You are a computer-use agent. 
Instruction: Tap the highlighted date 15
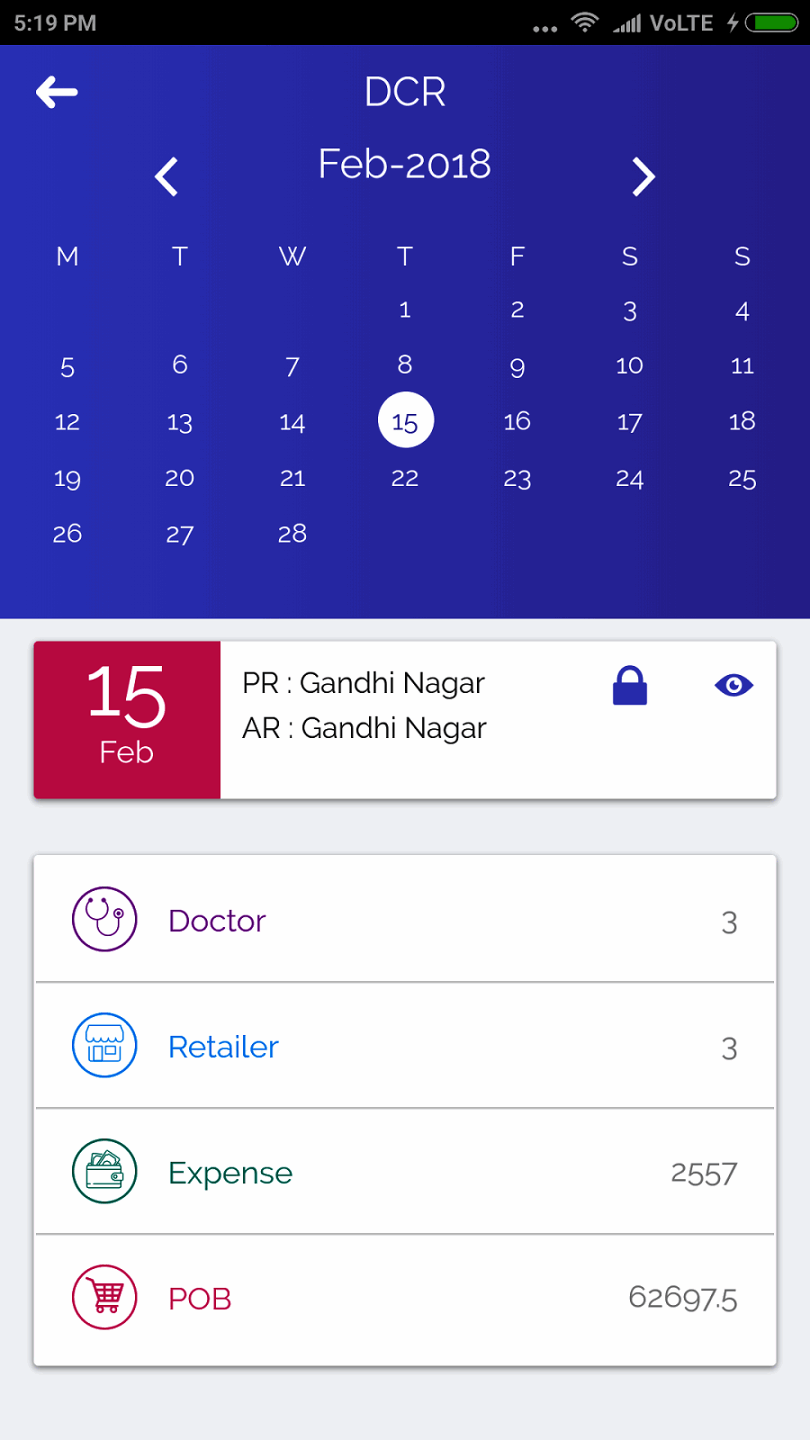pos(405,421)
